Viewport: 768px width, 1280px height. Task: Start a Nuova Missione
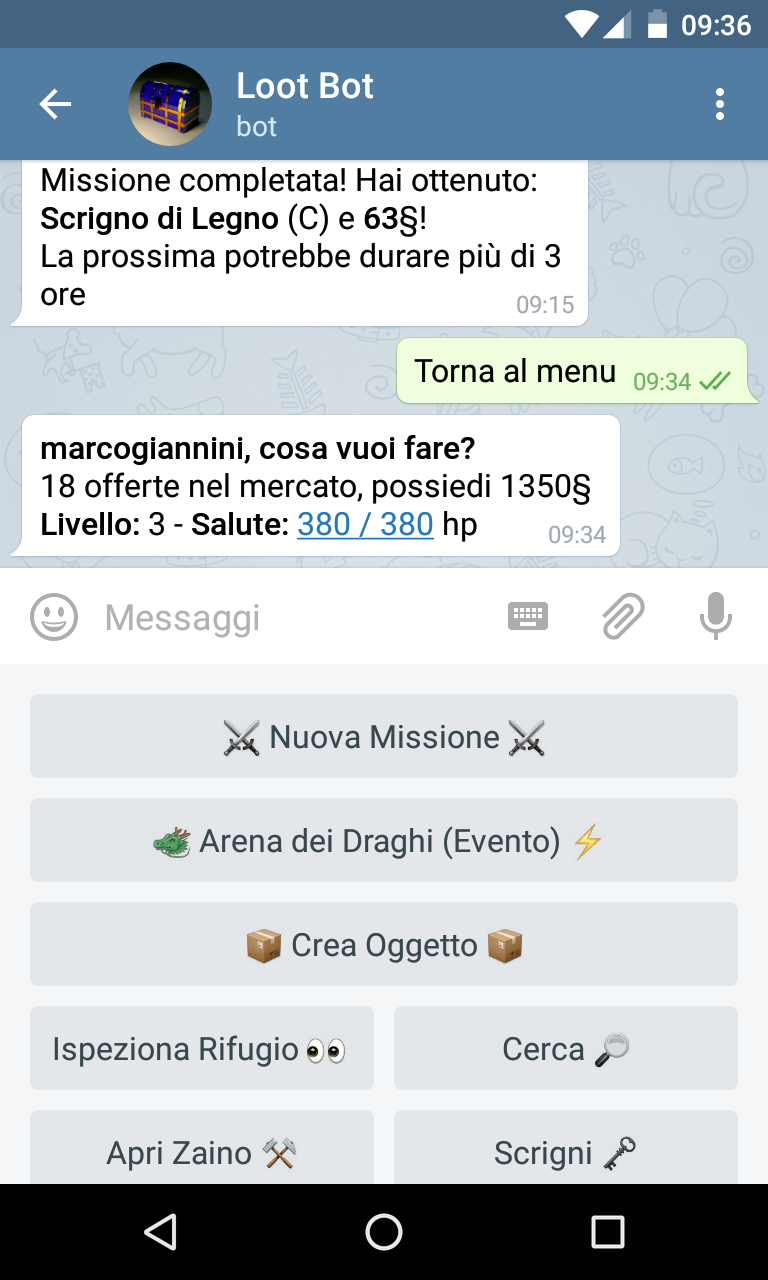(384, 737)
